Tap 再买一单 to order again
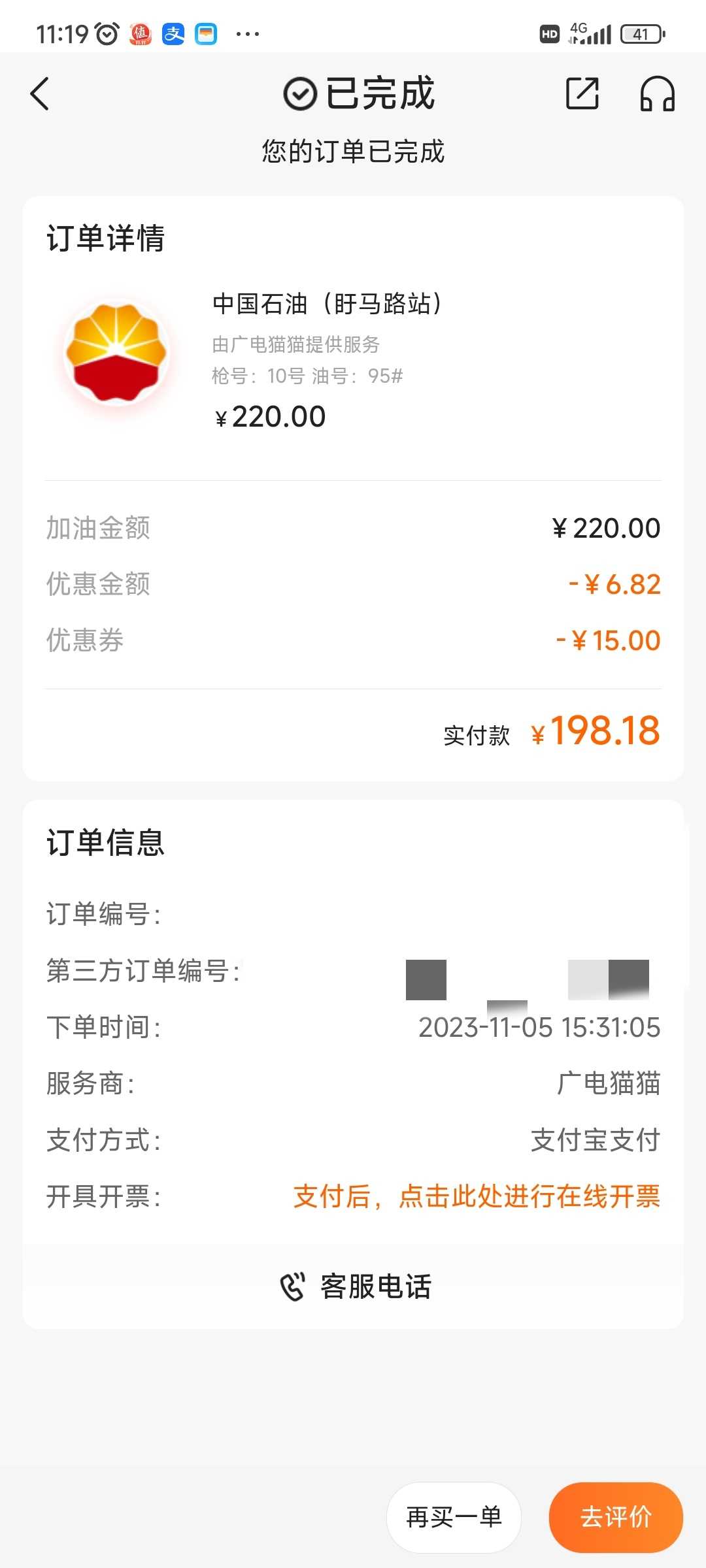Viewport: 706px width, 1568px height. (x=454, y=1517)
